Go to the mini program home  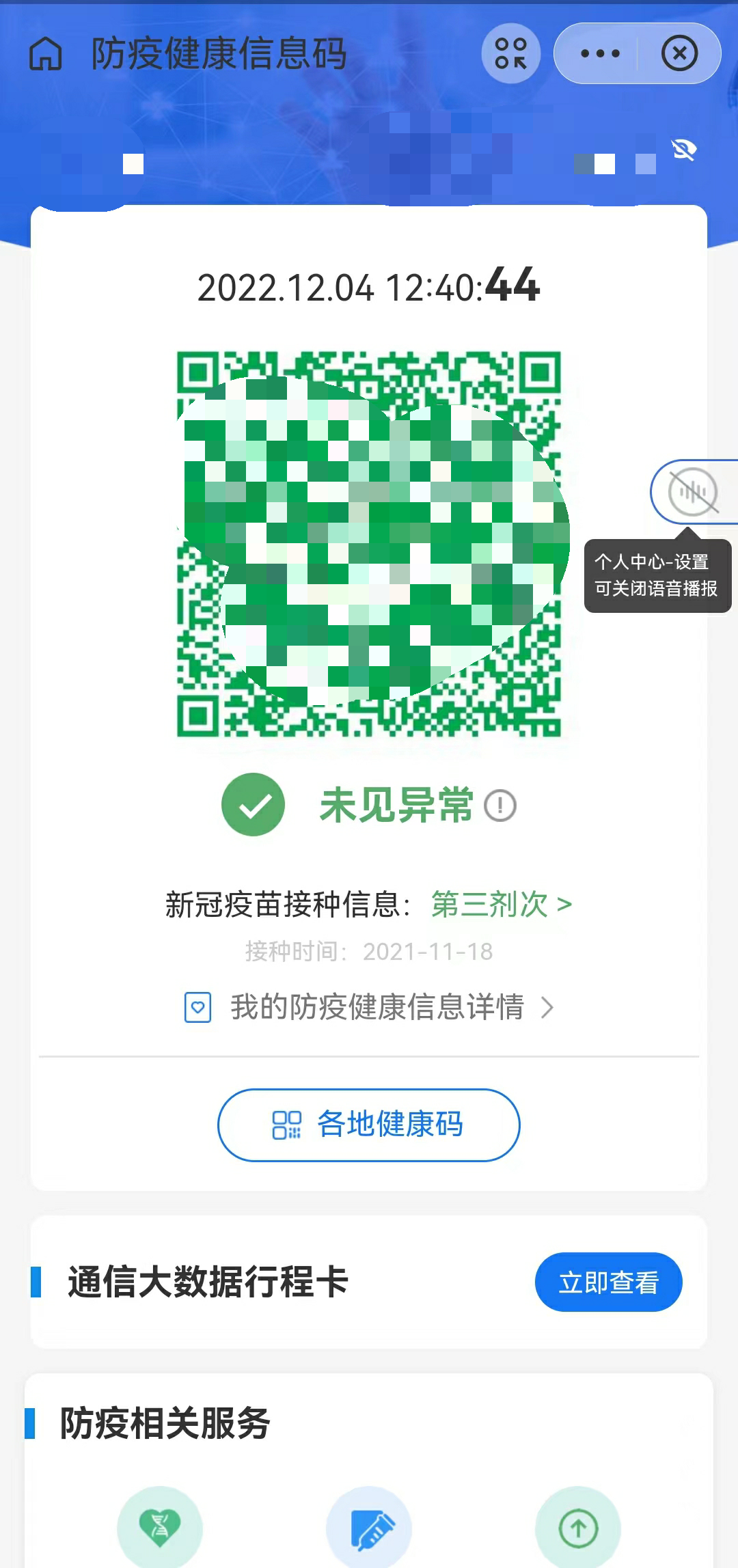46,54
